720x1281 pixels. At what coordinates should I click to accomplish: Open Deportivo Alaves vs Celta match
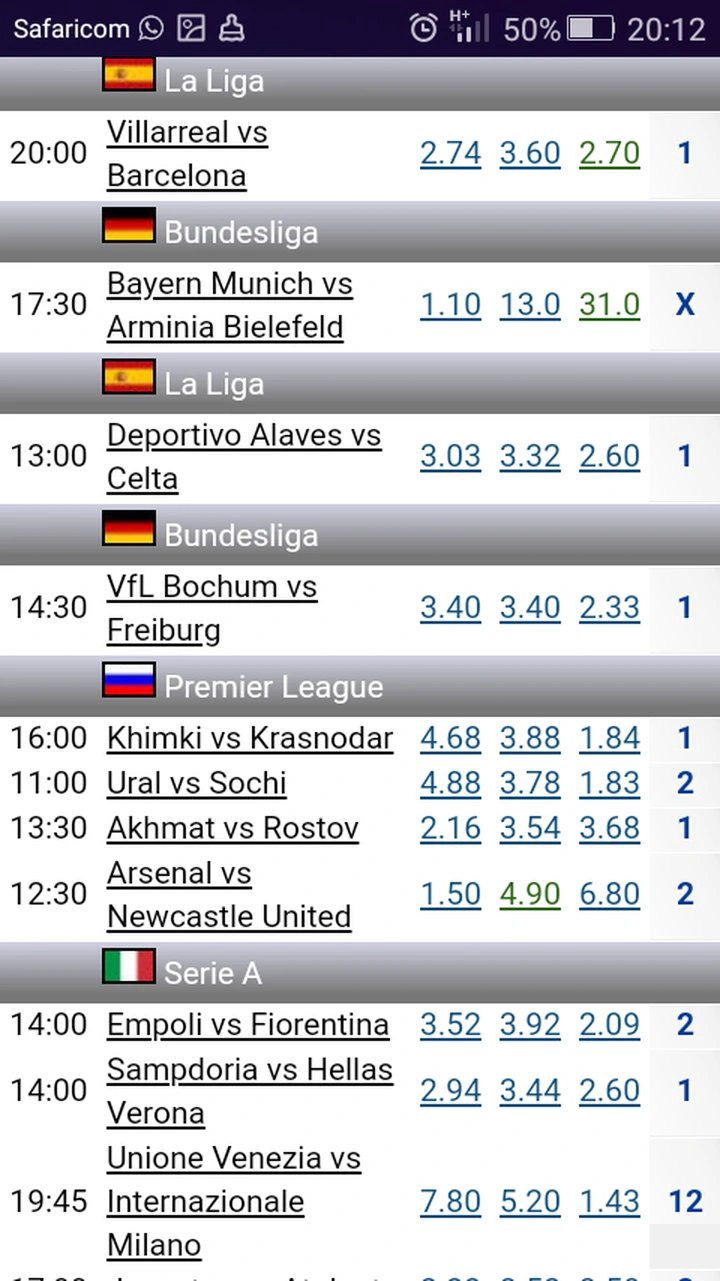[x=244, y=457]
